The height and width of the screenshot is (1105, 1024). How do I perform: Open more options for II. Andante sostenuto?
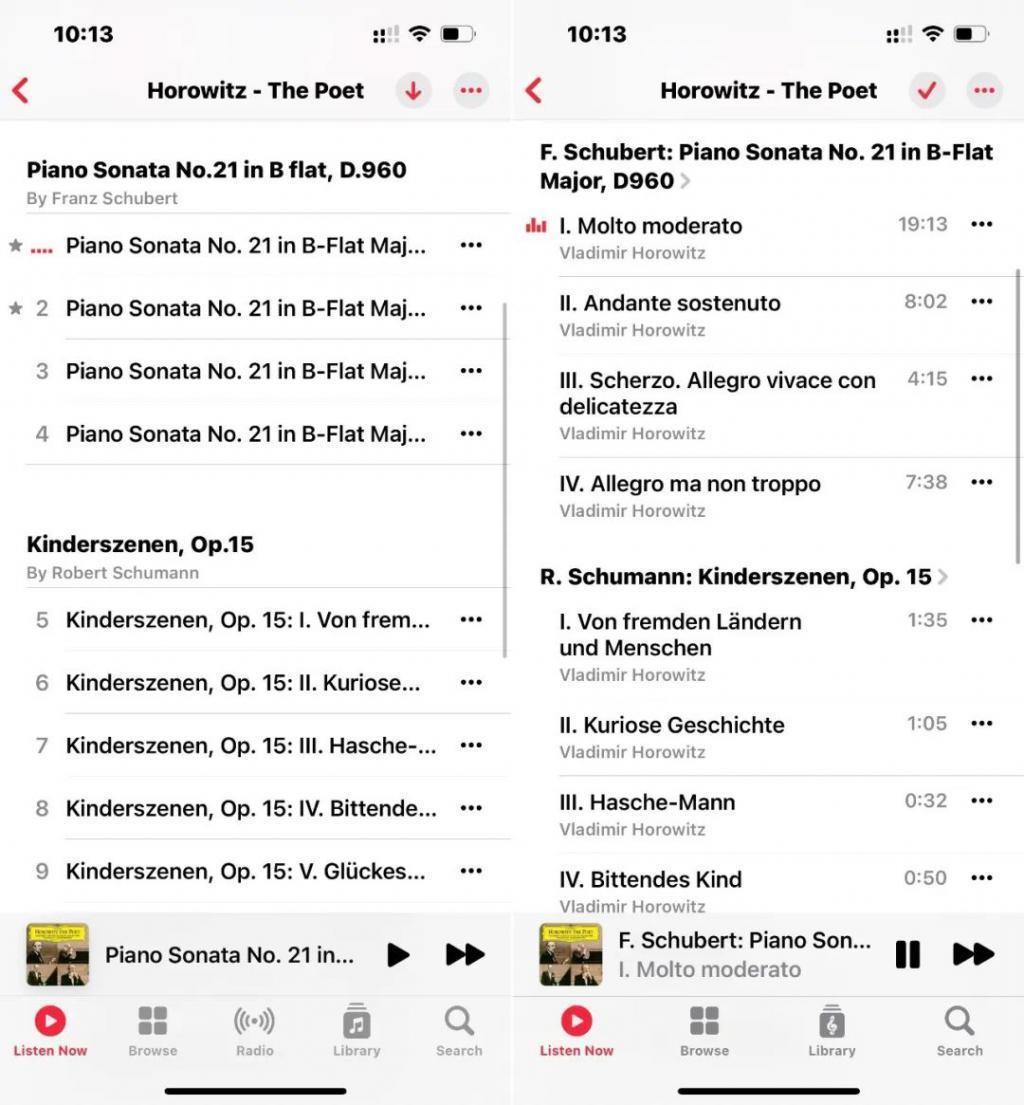pyautogui.click(x=981, y=303)
